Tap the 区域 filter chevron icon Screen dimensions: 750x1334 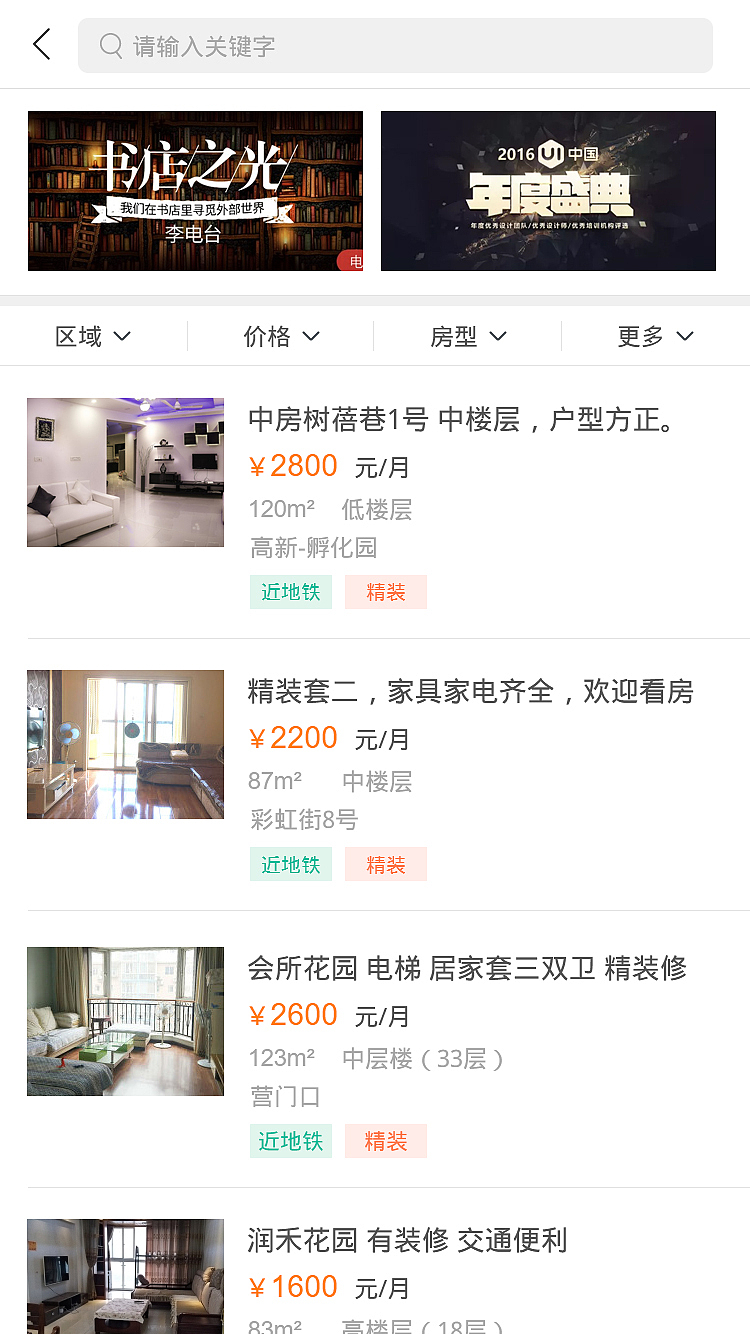[124, 336]
